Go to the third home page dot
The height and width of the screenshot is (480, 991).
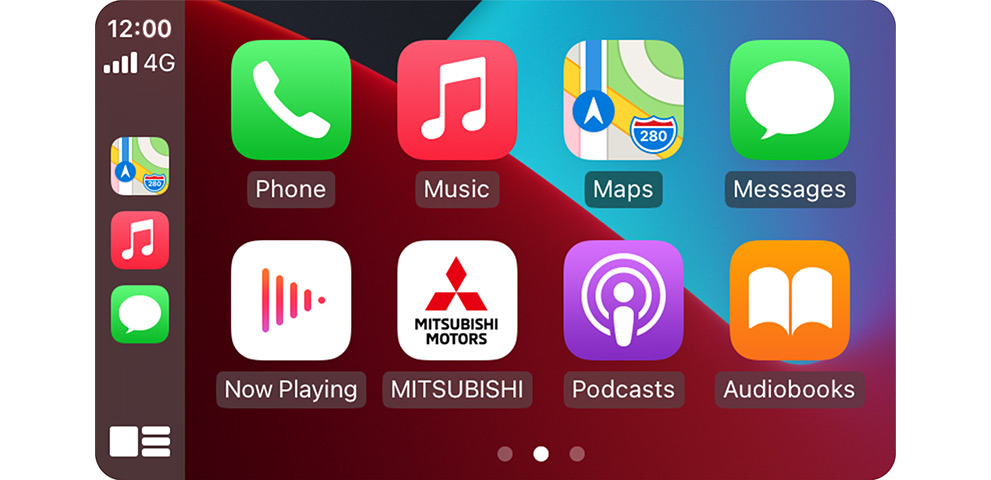tap(577, 454)
